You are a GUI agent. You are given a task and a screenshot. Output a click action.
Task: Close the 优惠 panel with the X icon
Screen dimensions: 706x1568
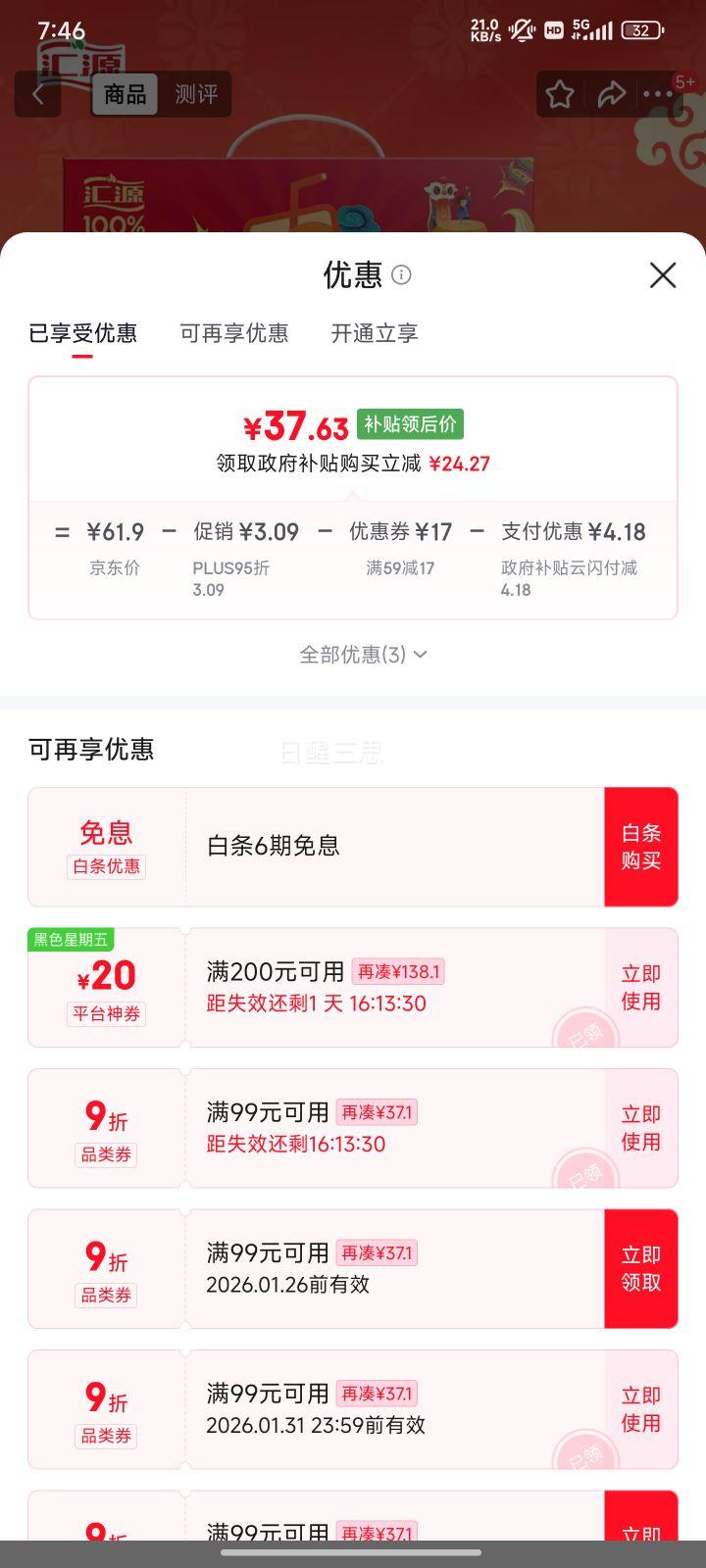[663, 275]
